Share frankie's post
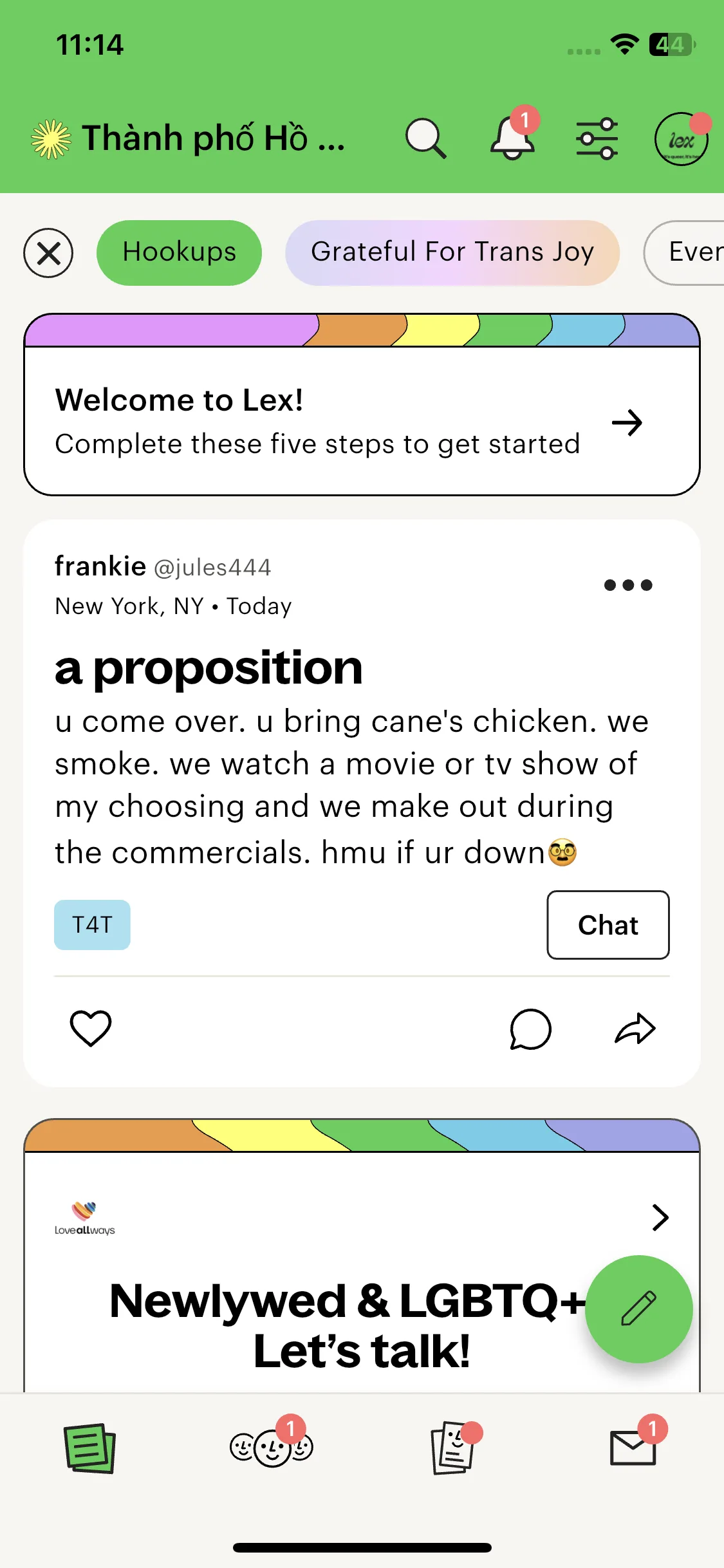Viewport: 724px width, 1568px height. click(635, 1028)
